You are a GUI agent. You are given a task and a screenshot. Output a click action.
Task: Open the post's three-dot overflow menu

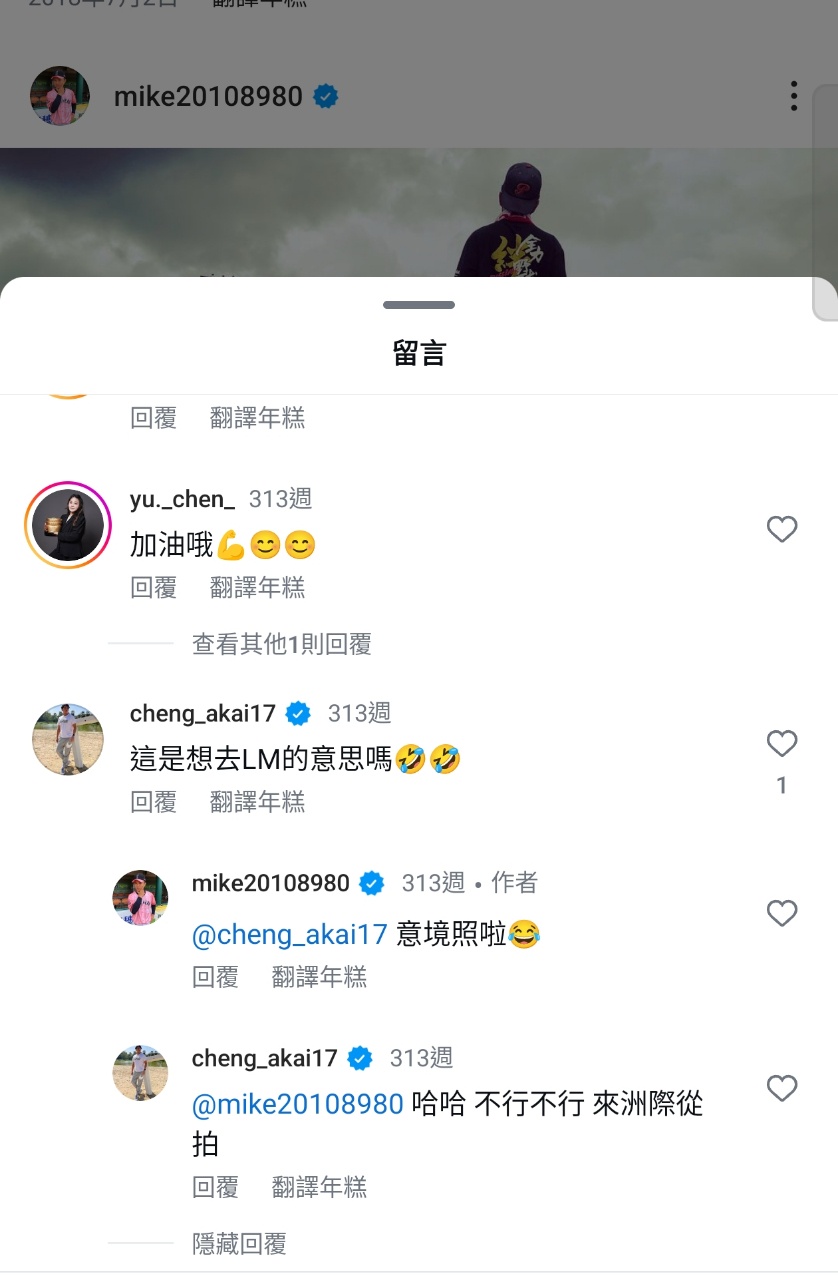tap(793, 96)
